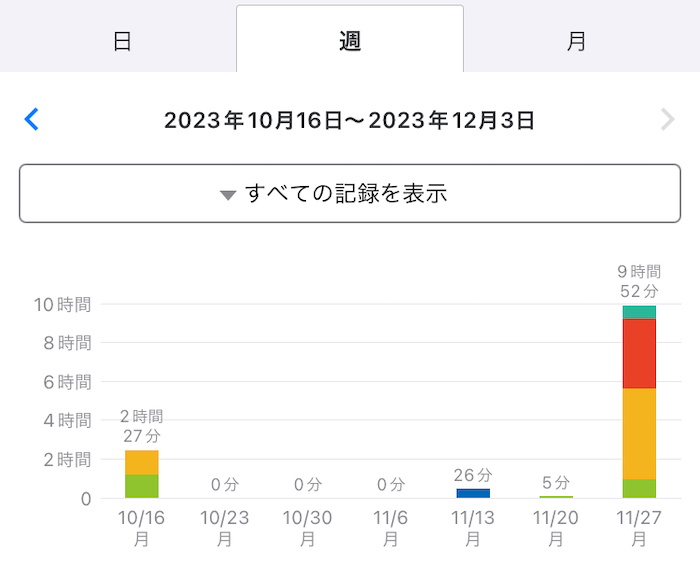Tap the 10/16 week bar
Screen dimensions: 700x567
coord(142,474)
